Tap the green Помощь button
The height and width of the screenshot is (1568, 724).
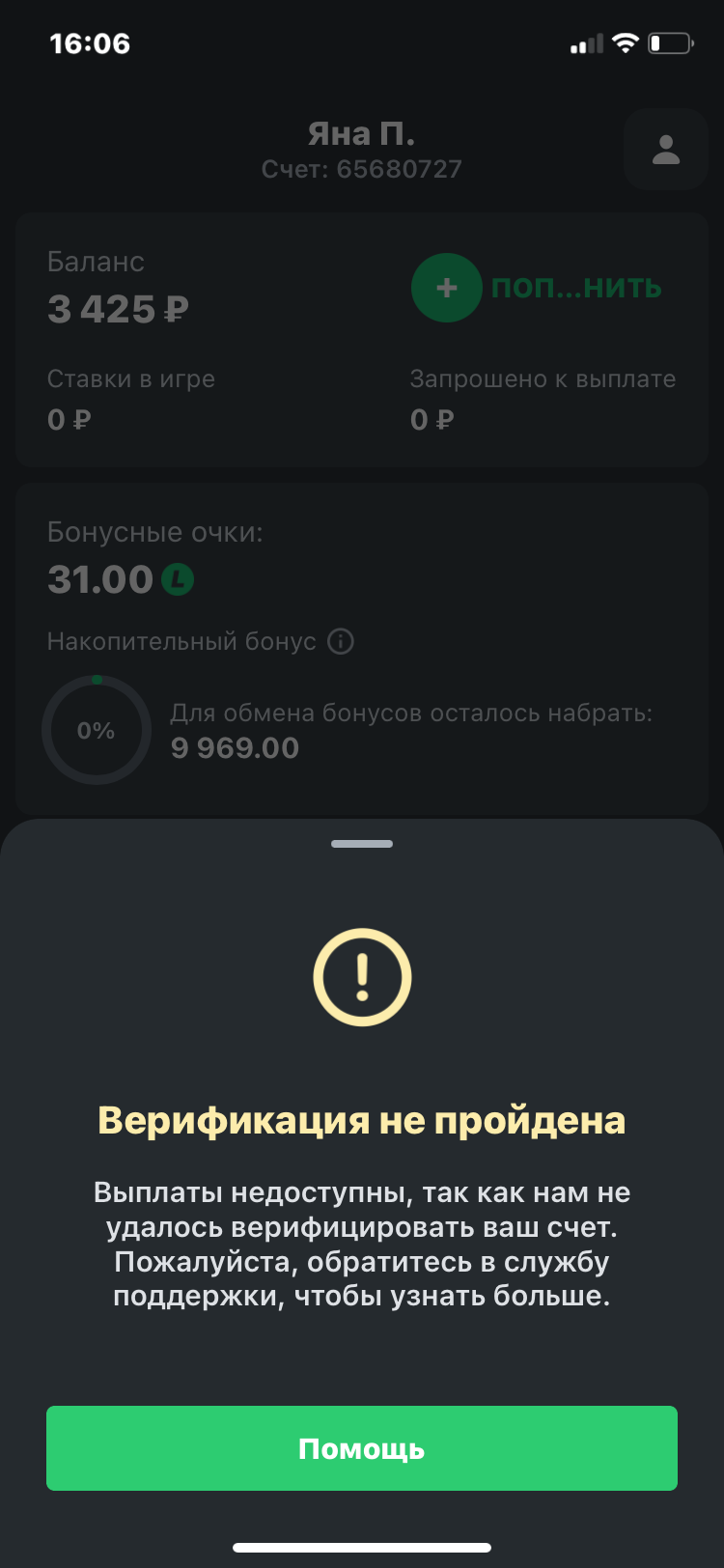pos(362,1448)
